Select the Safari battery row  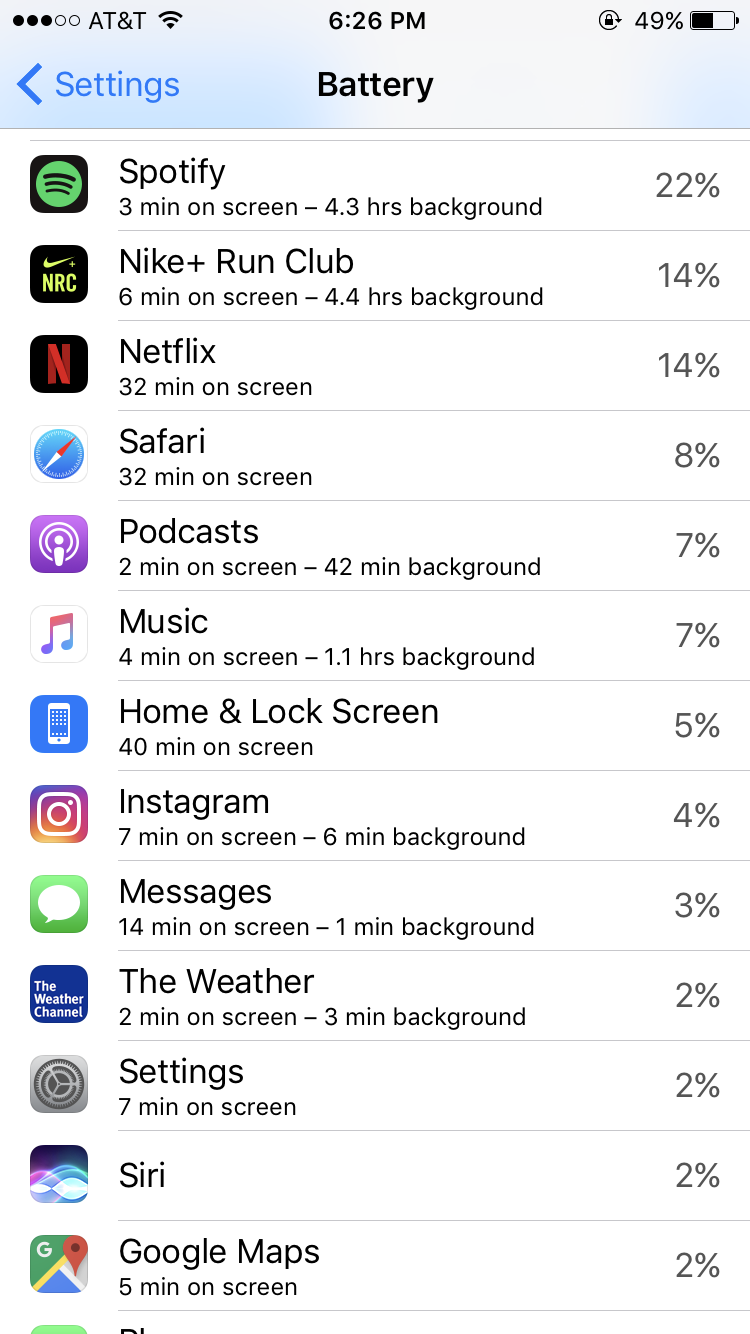[375, 456]
